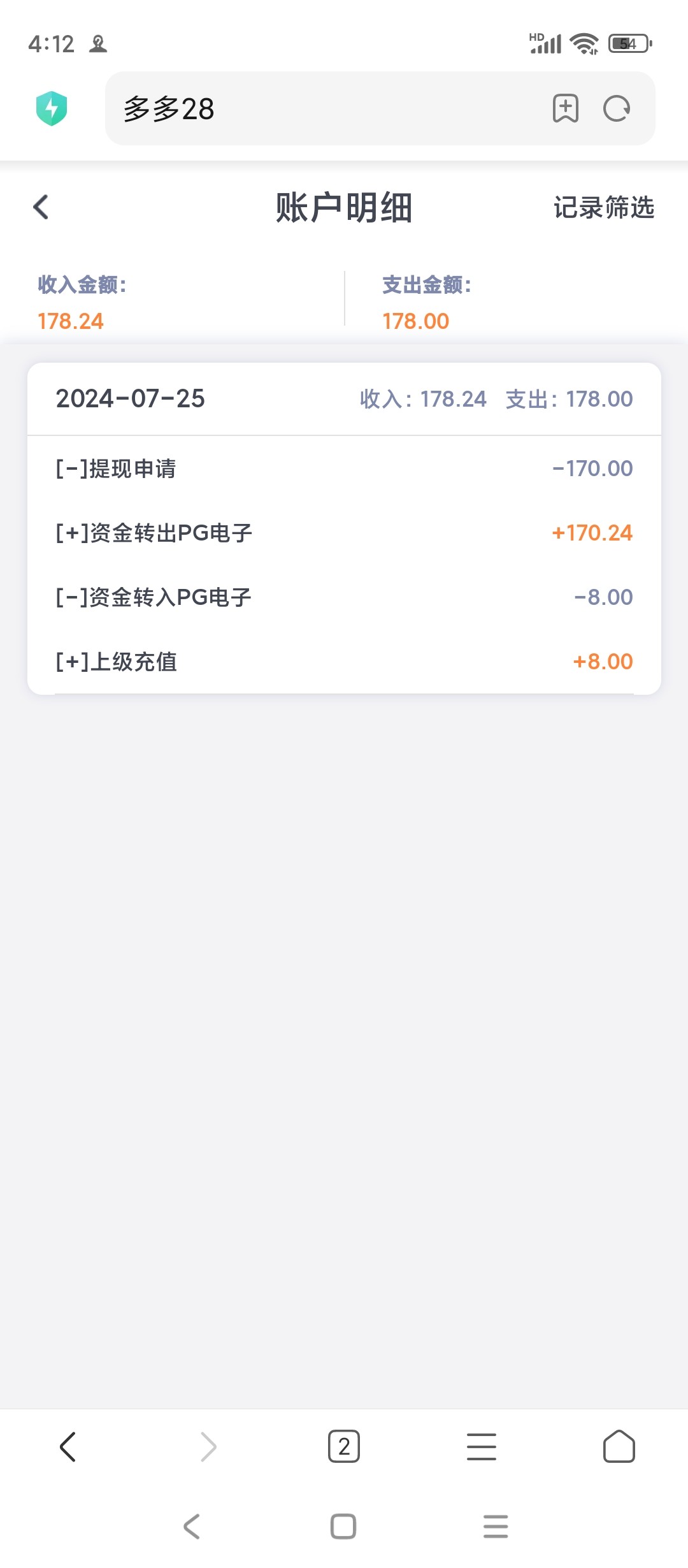688x1568 pixels.
Task: Add this page to bookmarks
Action: click(x=565, y=108)
